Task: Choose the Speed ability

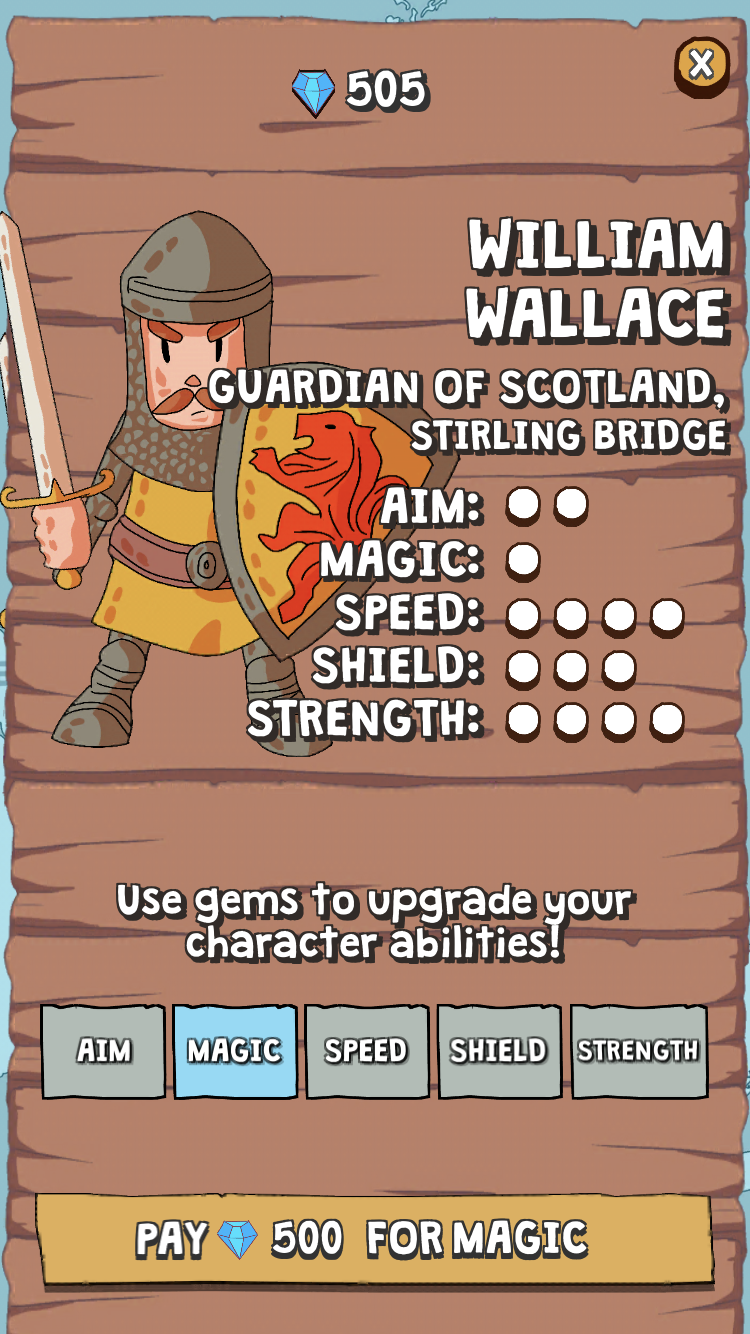Action: coord(367,1052)
